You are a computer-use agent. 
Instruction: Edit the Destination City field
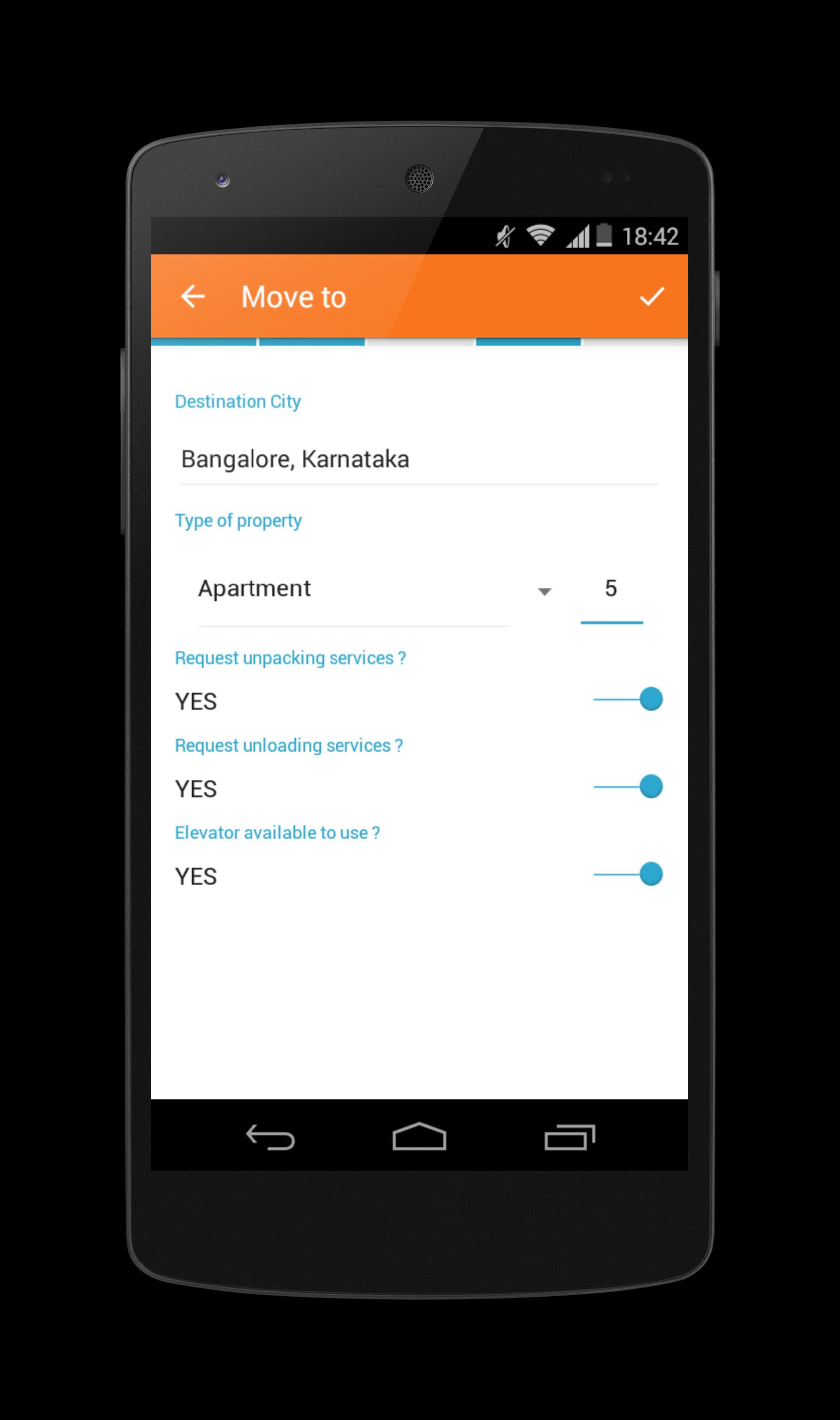click(419, 459)
